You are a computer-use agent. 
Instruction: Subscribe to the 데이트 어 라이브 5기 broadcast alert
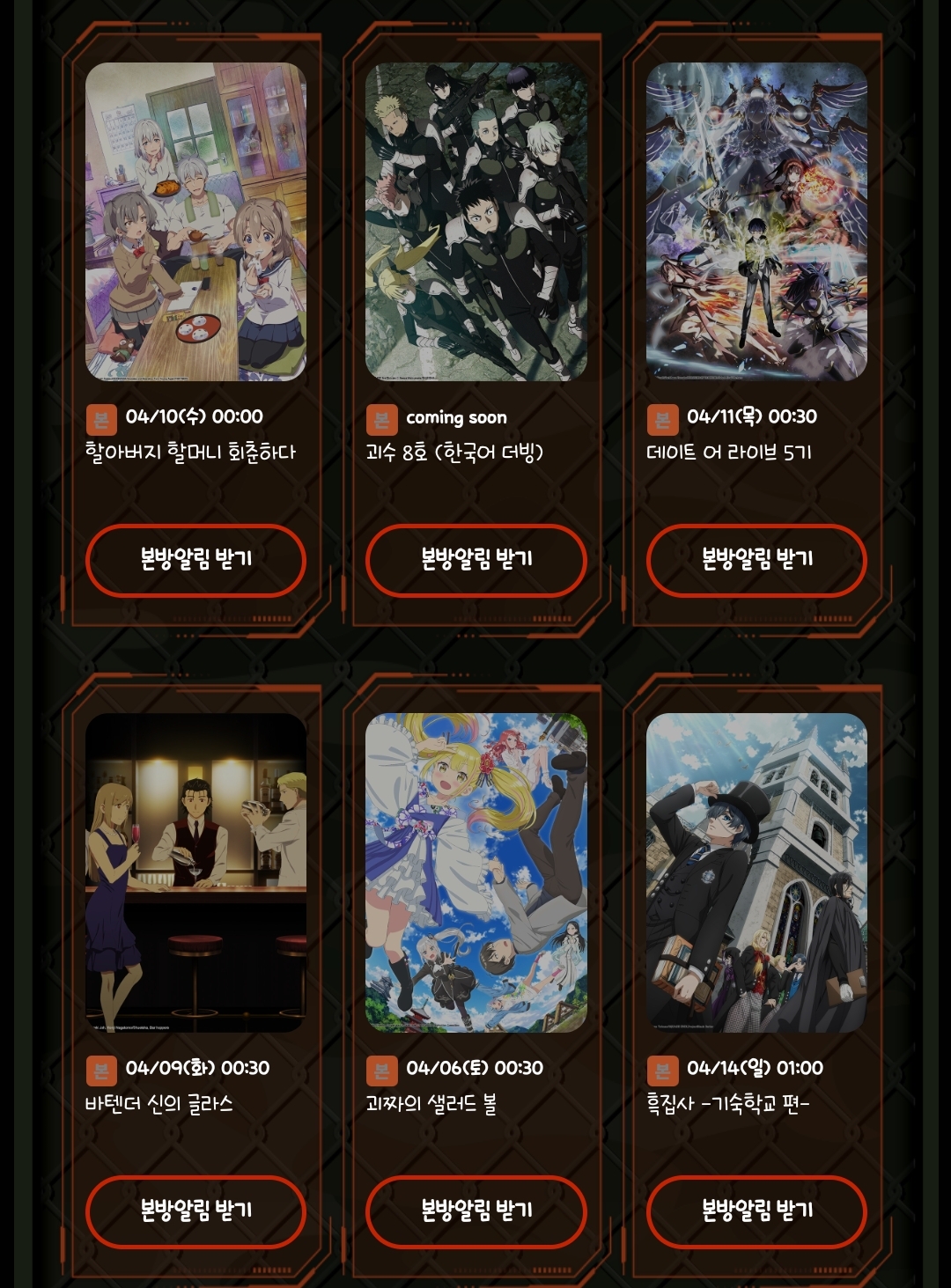pos(756,560)
